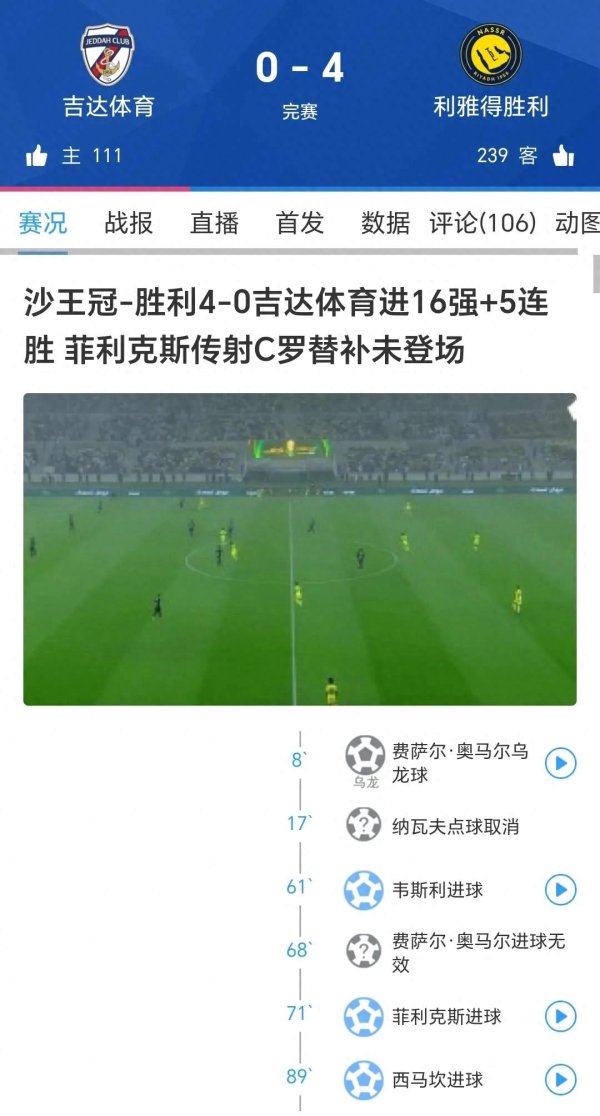This screenshot has width=600, height=1116.
Task: Like the away team 利雅得胜利
Action: tap(563, 156)
